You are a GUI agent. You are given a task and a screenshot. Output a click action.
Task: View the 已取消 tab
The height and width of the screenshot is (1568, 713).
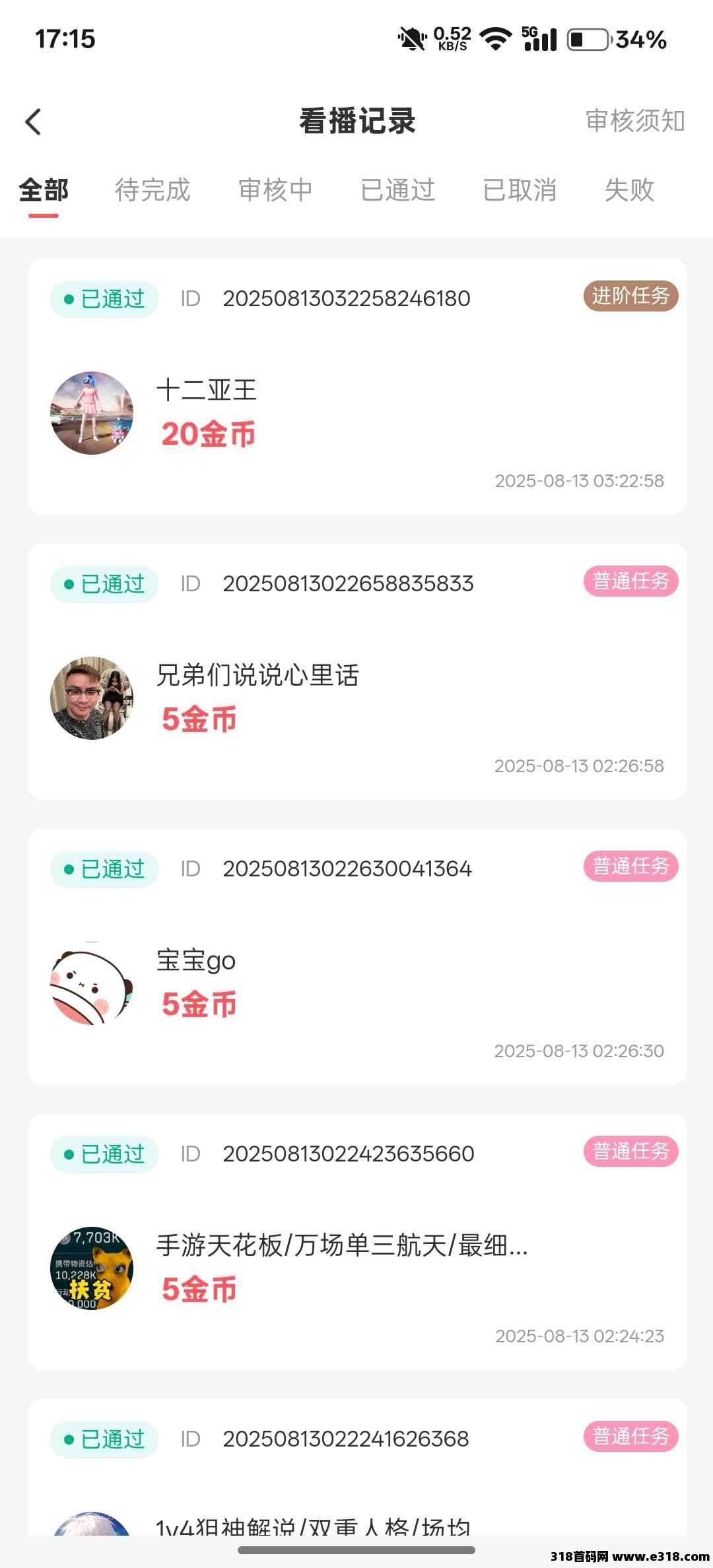click(x=520, y=191)
